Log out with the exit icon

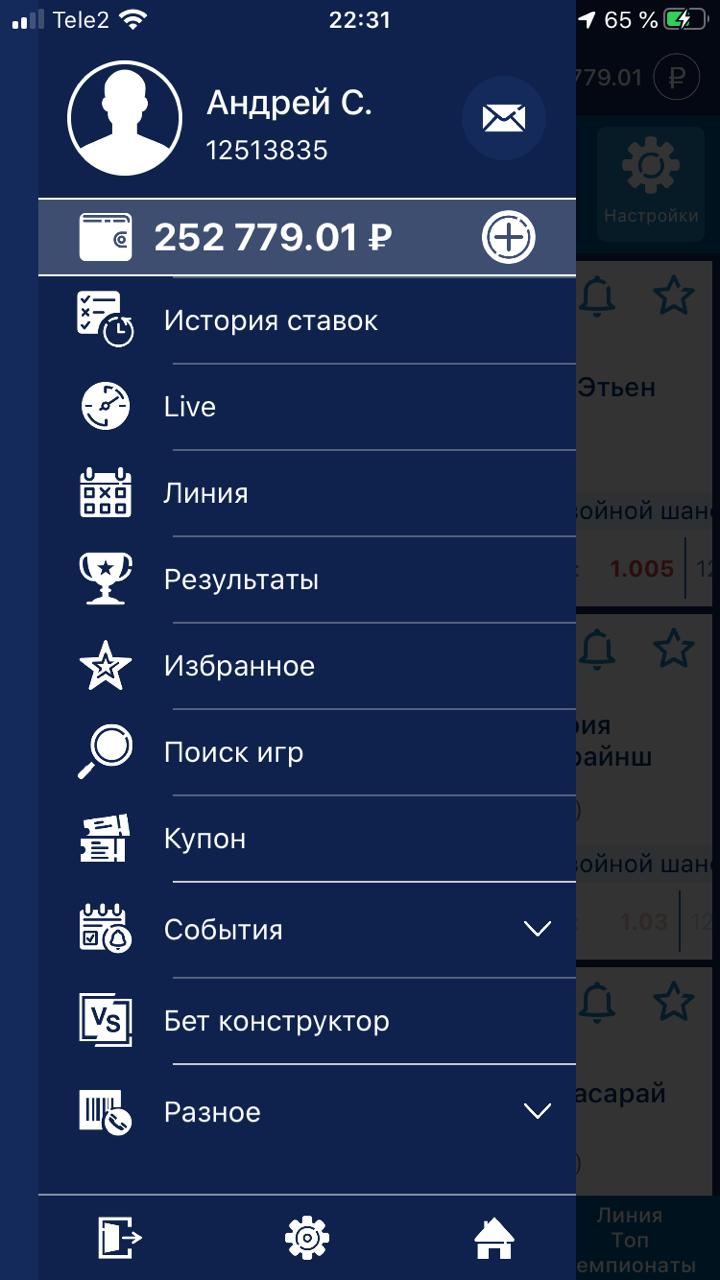point(119,1238)
